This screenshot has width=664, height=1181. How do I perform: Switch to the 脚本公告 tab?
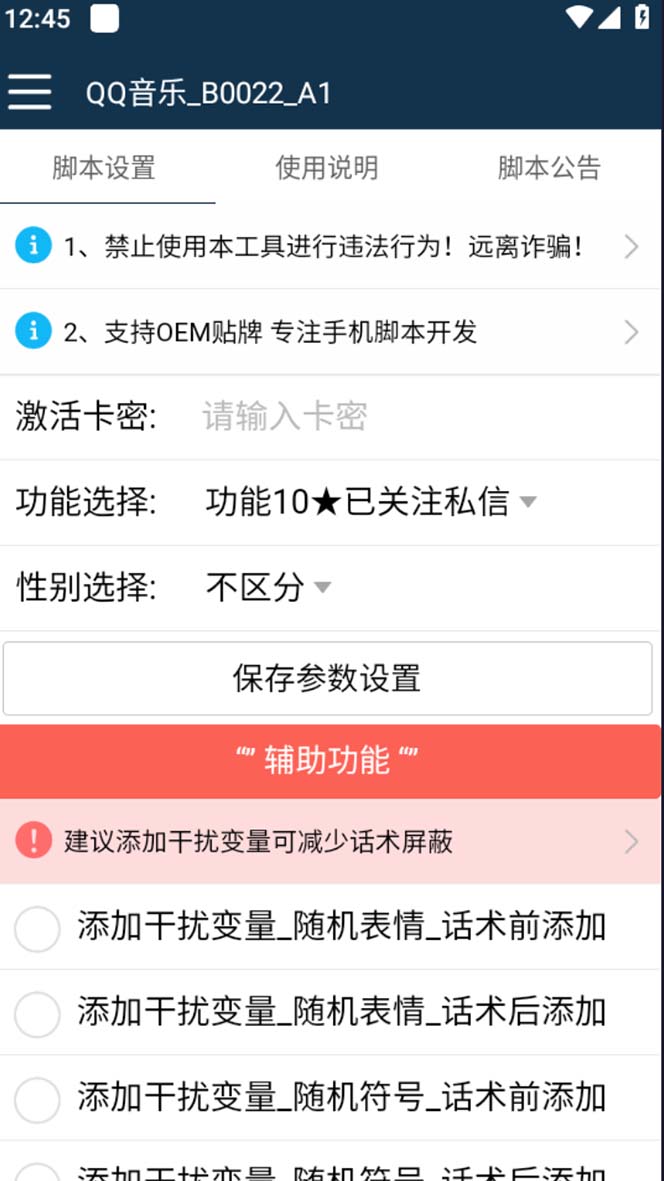pyautogui.click(x=549, y=168)
